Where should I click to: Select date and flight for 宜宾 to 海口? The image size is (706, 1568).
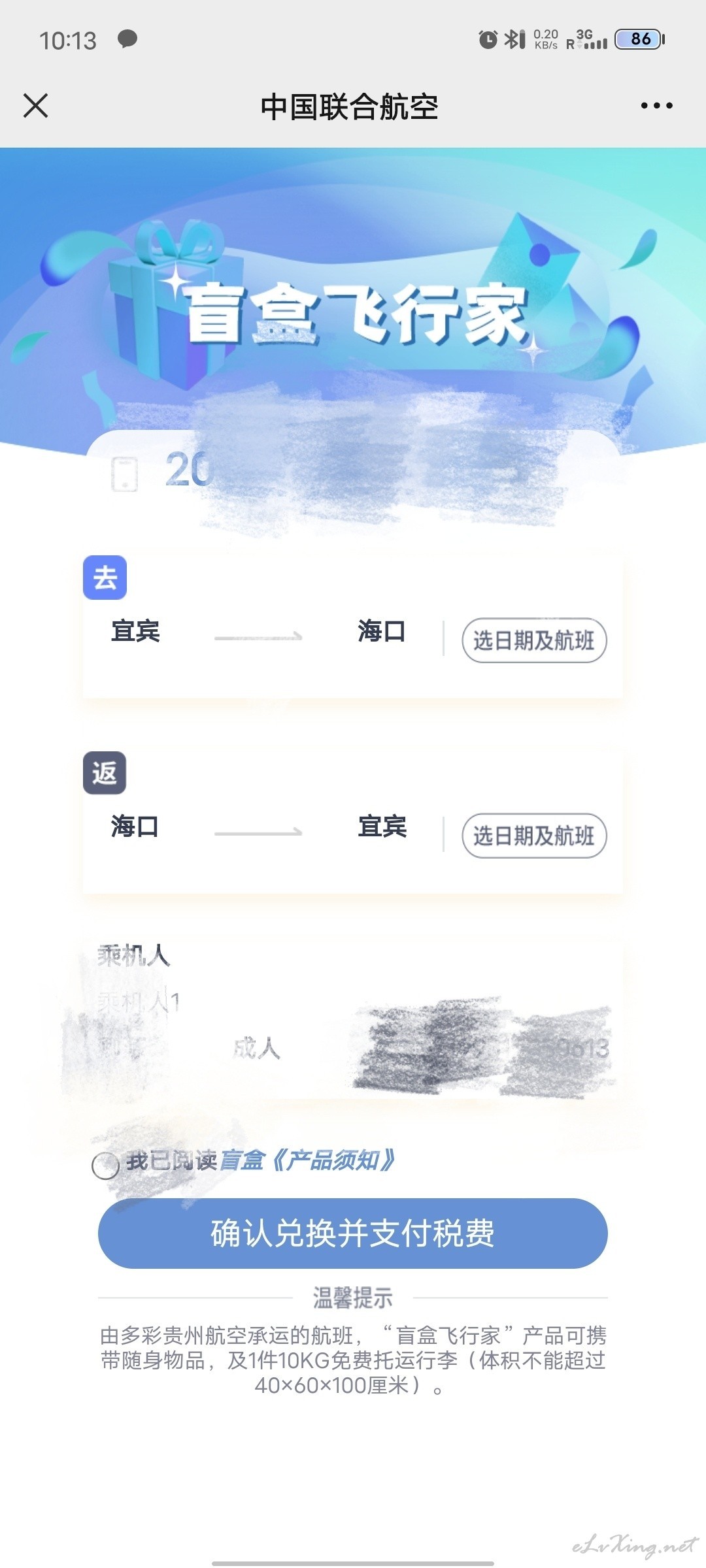coord(534,640)
